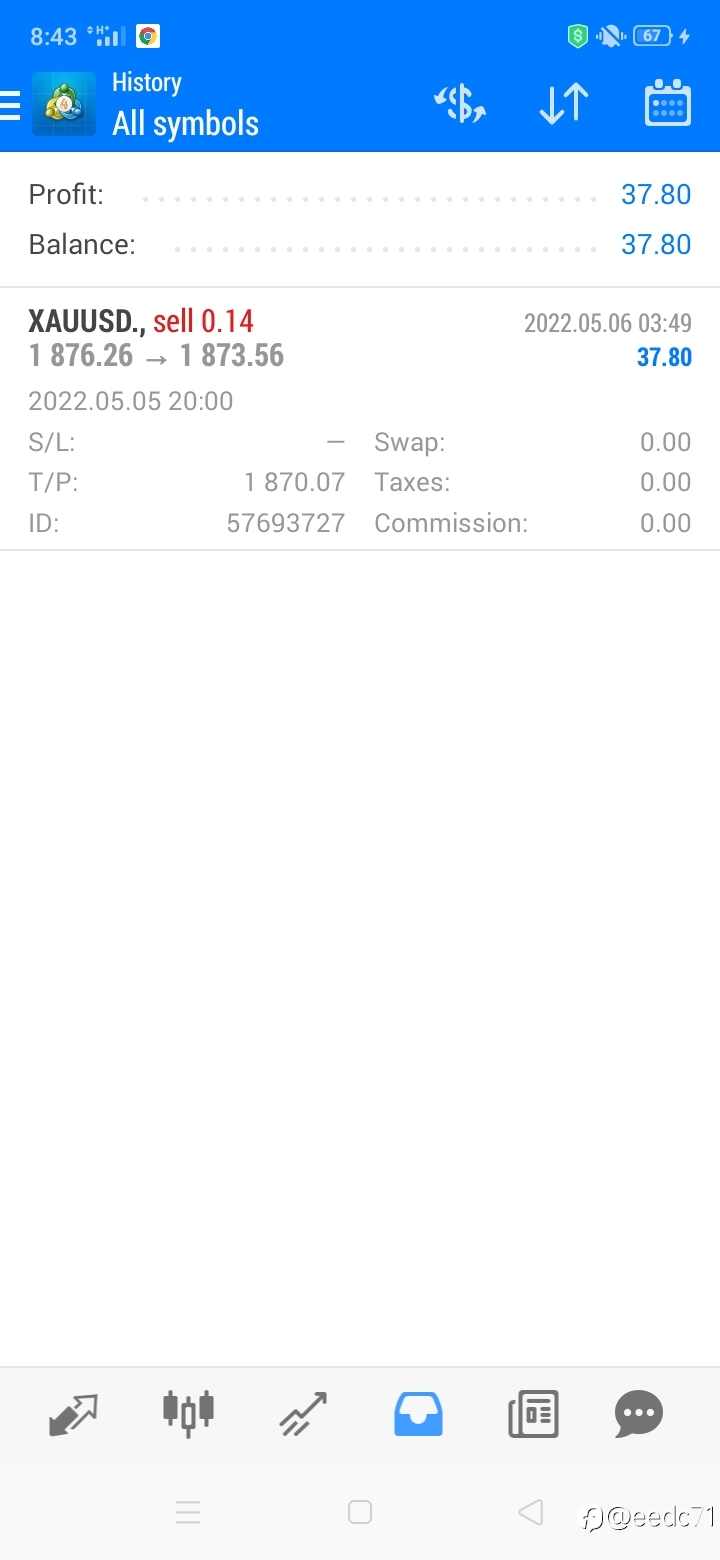Switch to the News tab
Image resolution: width=720 pixels, height=1560 pixels.
click(533, 1415)
